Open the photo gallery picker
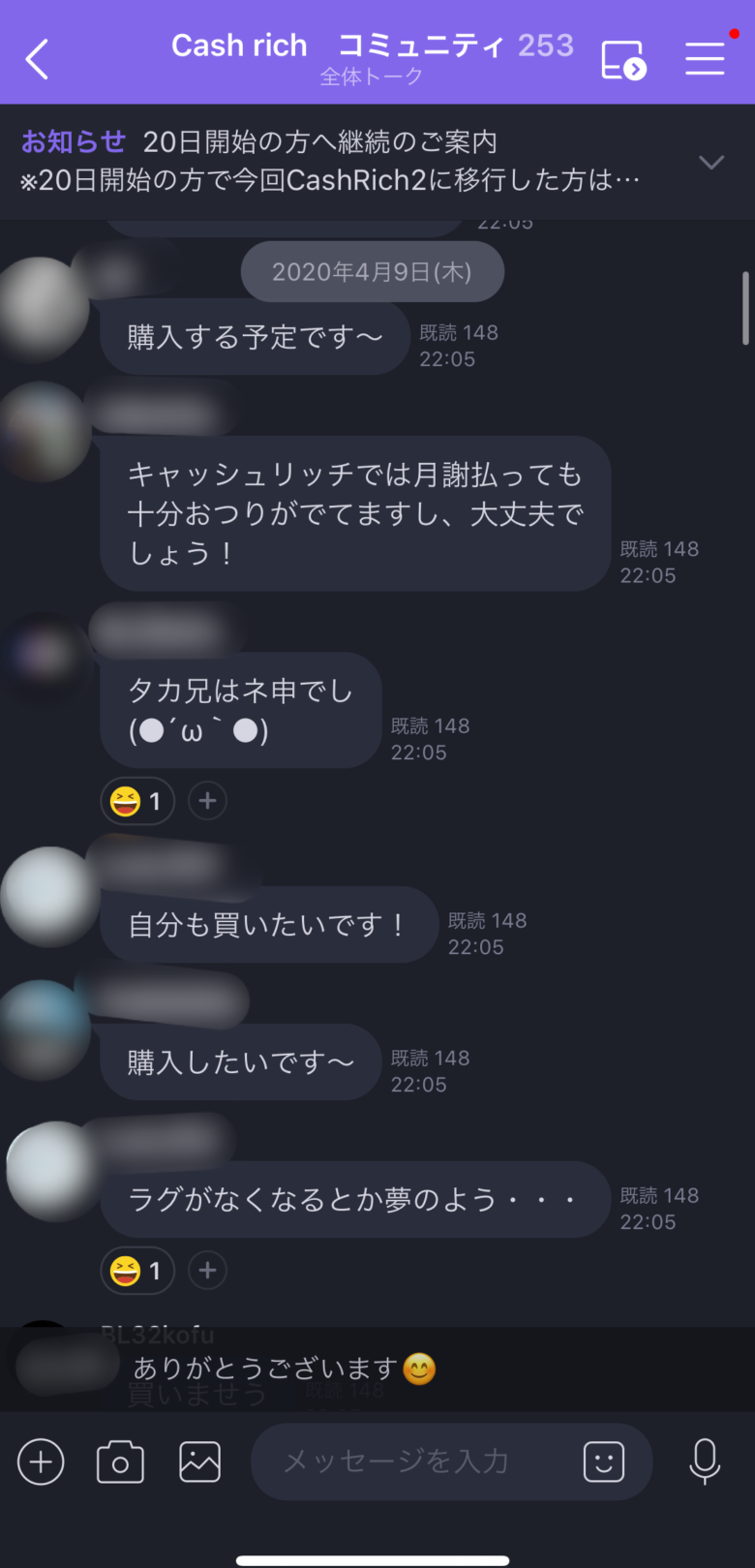The image size is (755, 1568). (199, 1461)
